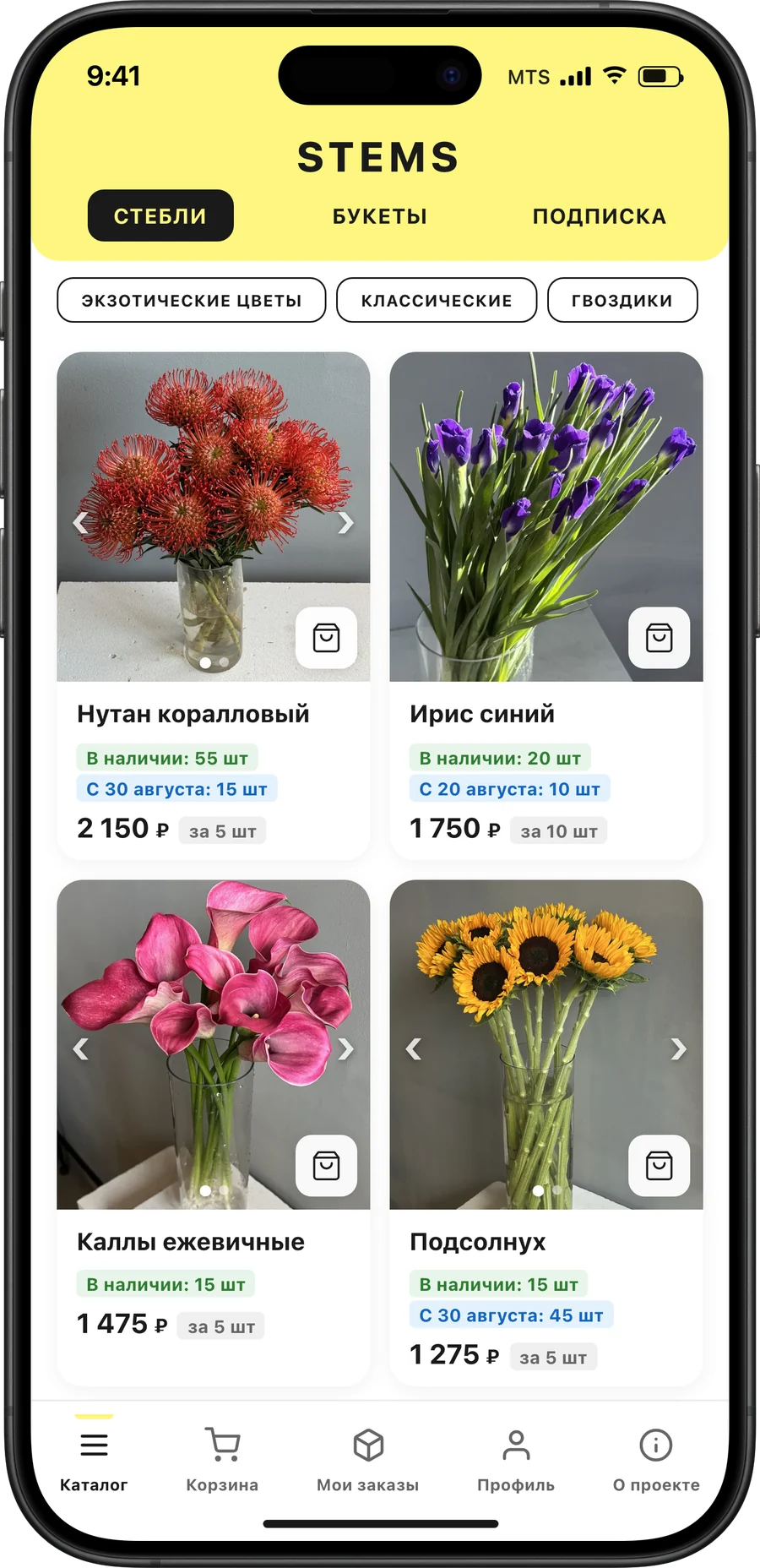Add Подсолнух to the cart

point(659,1166)
